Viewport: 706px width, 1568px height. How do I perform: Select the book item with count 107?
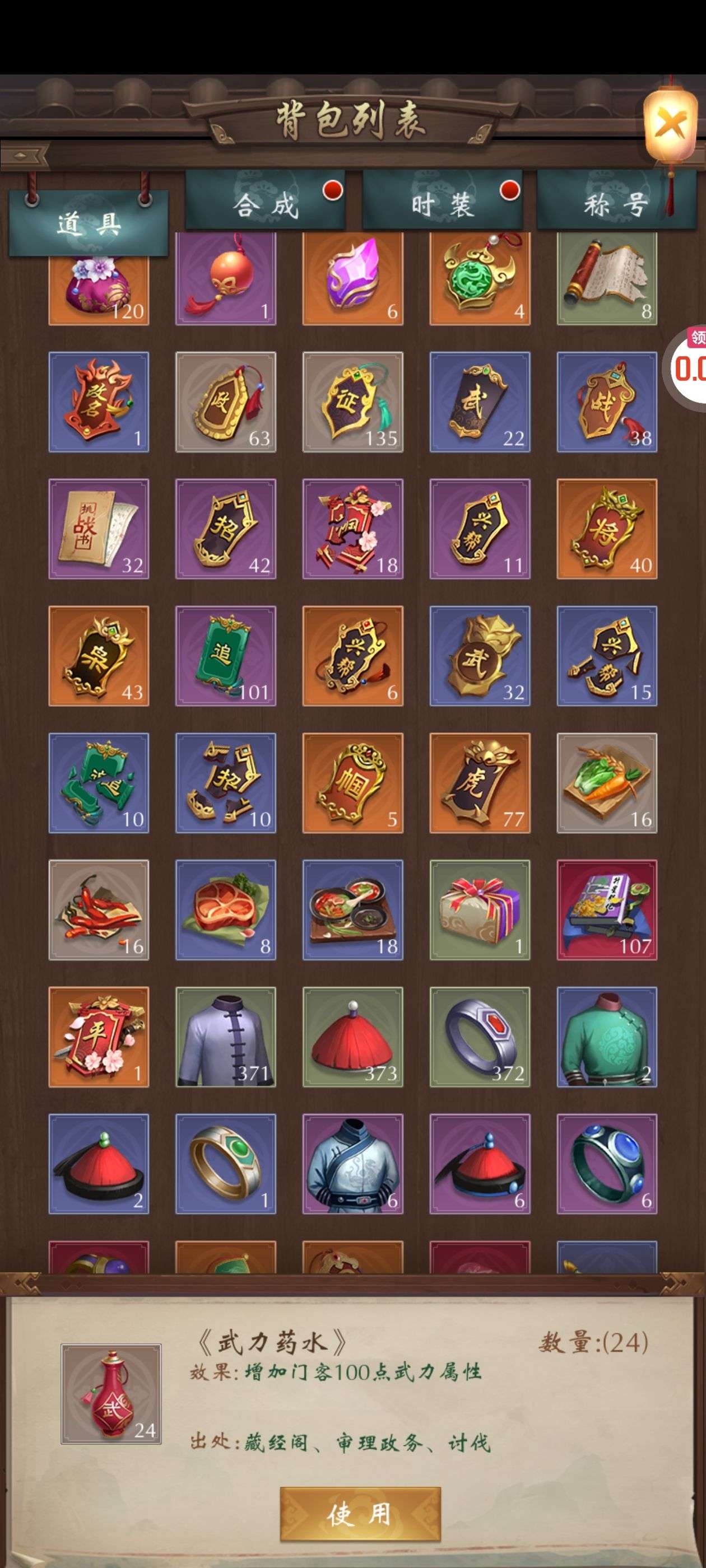click(x=607, y=909)
